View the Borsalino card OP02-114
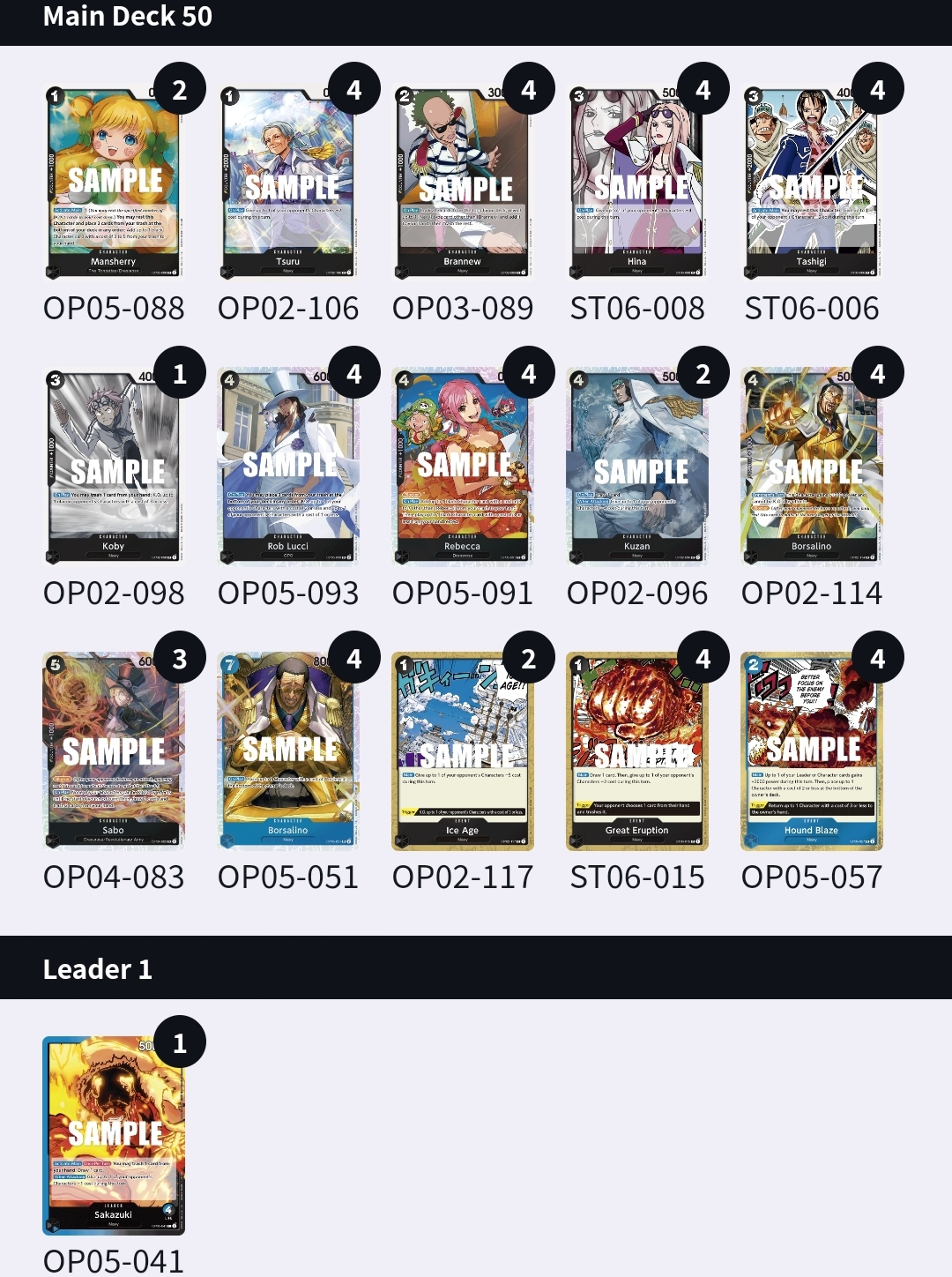This screenshot has height=1277, width=952. 812,467
